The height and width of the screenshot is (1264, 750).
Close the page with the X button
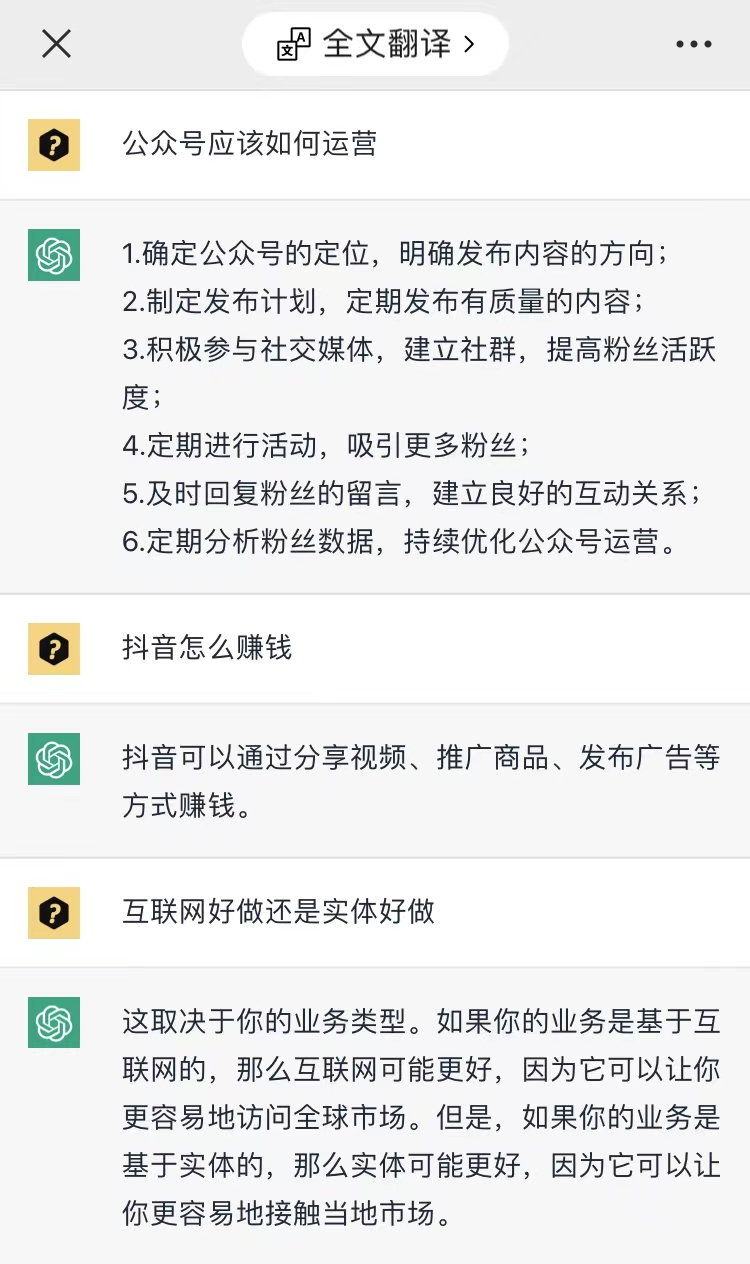click(x=56, y=43)
